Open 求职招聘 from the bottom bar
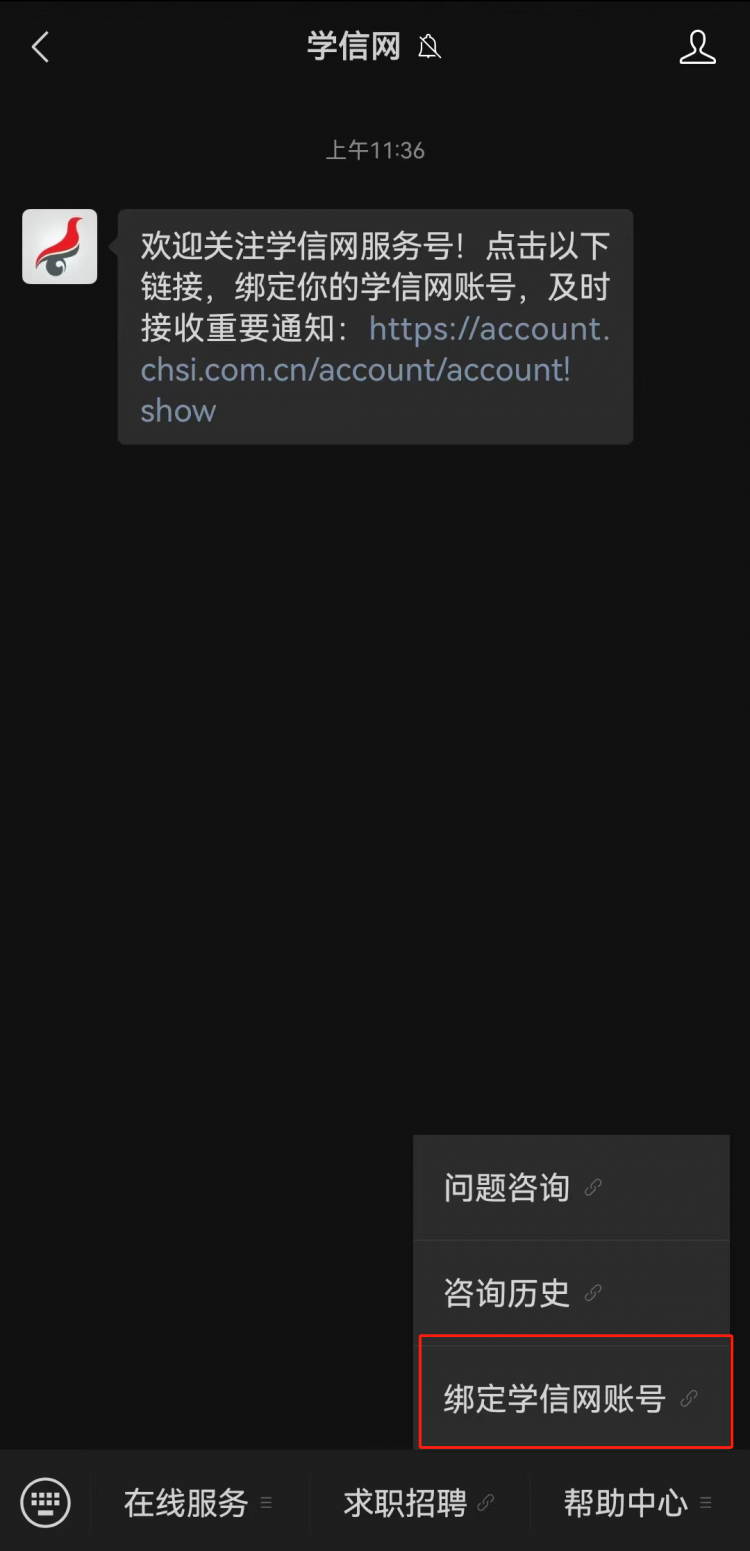Image resolution: width=750 pixels, height=1551 pixels. point(419,1502)
